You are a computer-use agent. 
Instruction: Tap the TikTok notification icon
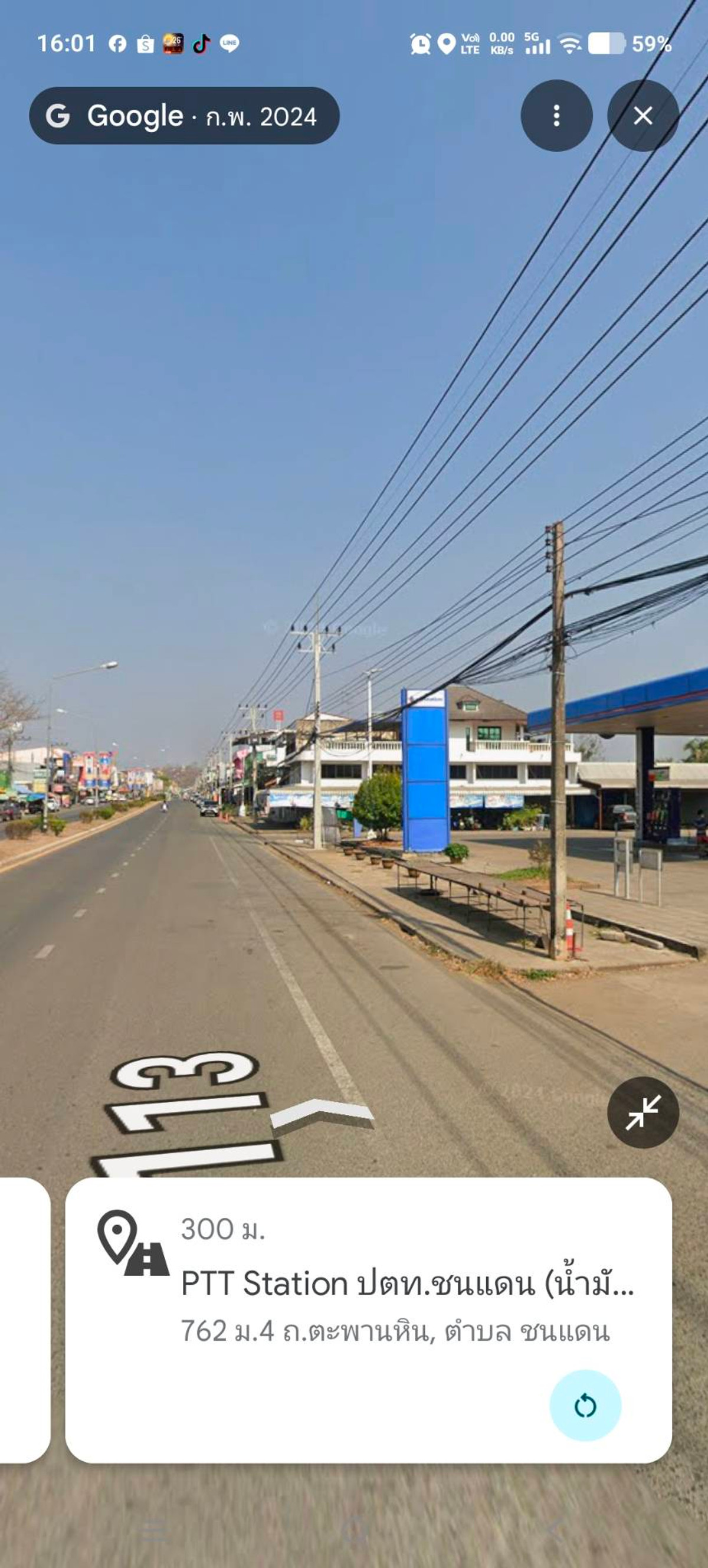[x=202, y=42]
